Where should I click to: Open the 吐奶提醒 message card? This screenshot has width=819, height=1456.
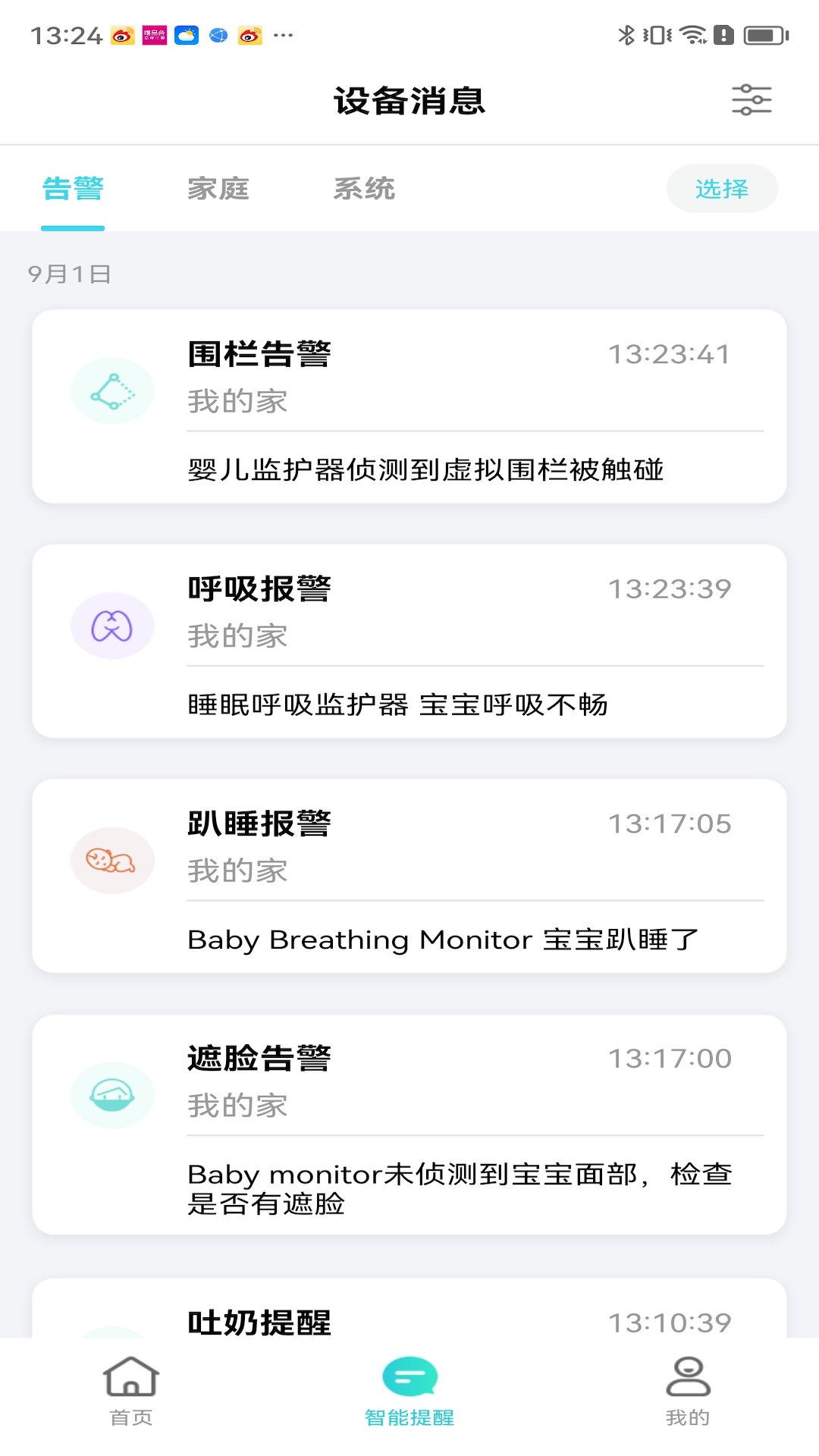tap(409, 1308)
